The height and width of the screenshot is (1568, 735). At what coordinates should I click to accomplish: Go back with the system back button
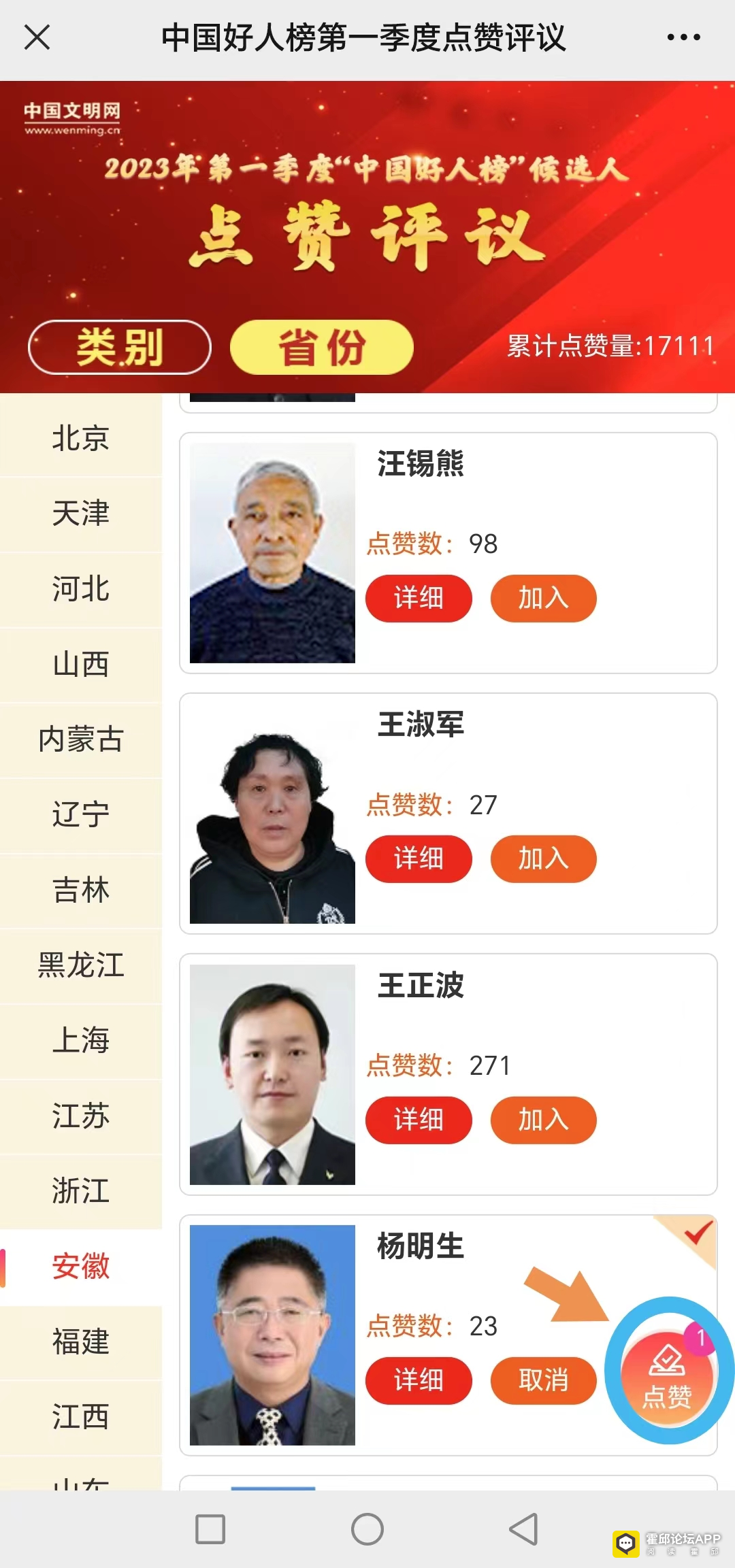[524, 1529]
